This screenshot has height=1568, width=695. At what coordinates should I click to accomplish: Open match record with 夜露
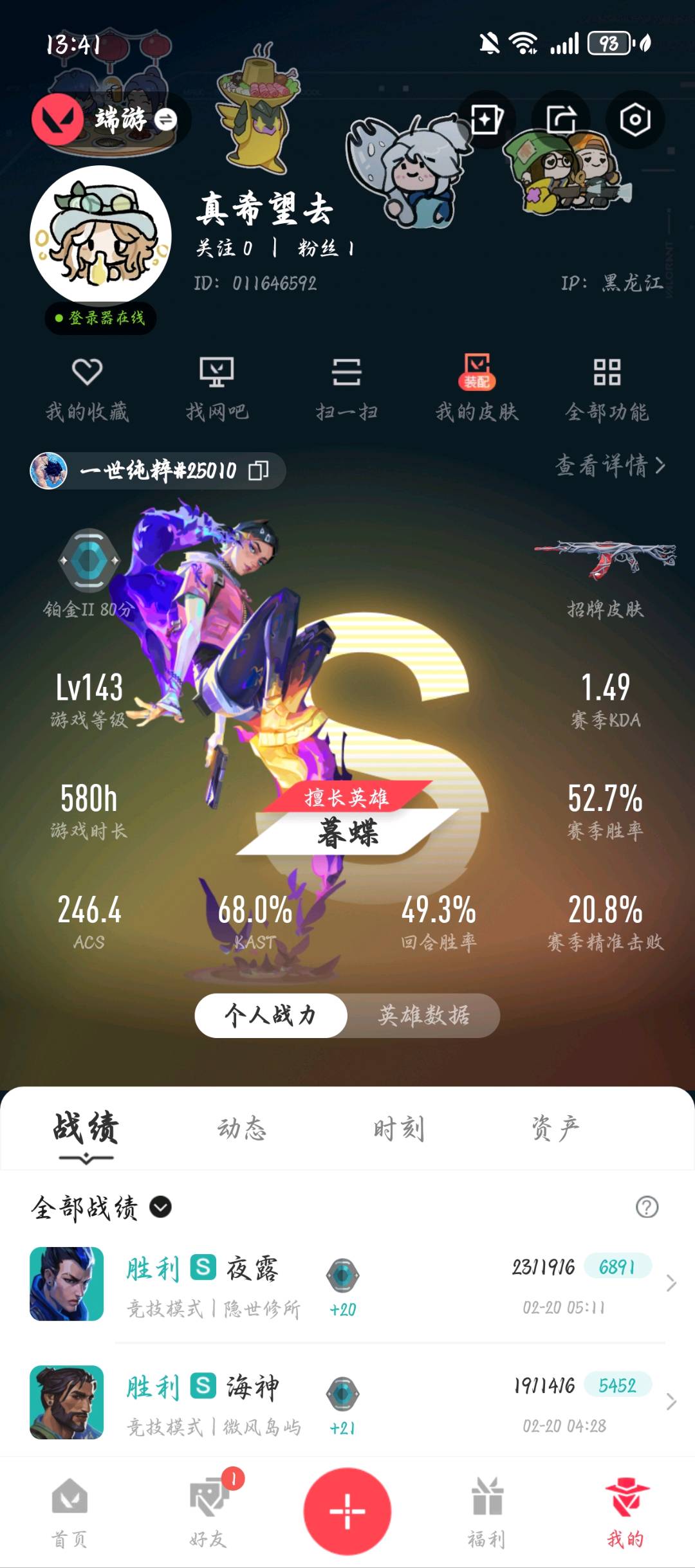coord(347,1284)
